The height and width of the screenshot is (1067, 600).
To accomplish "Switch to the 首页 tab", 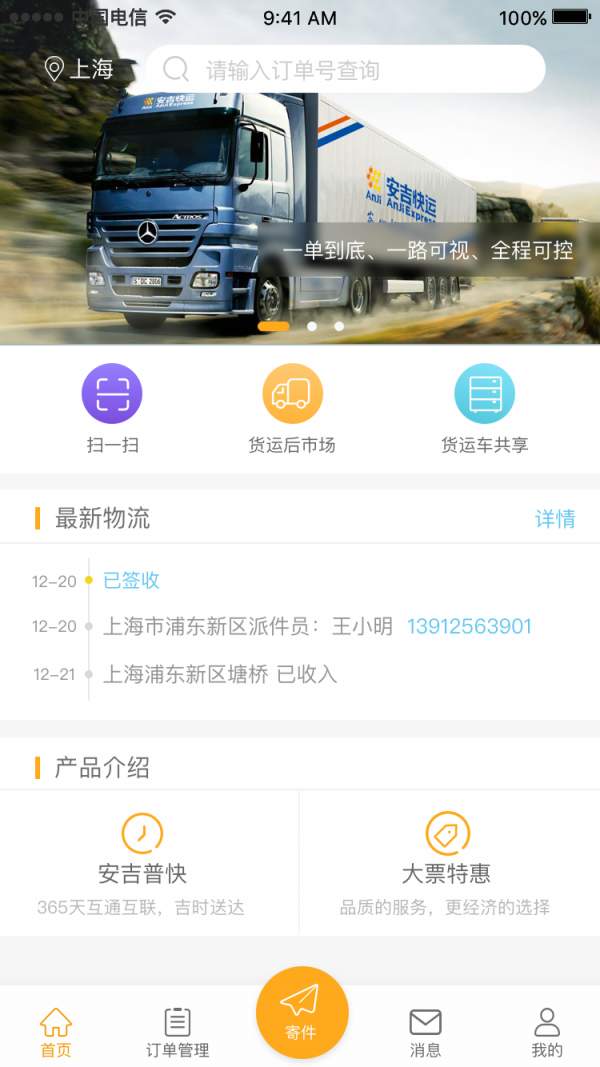I will (56, 1033).
